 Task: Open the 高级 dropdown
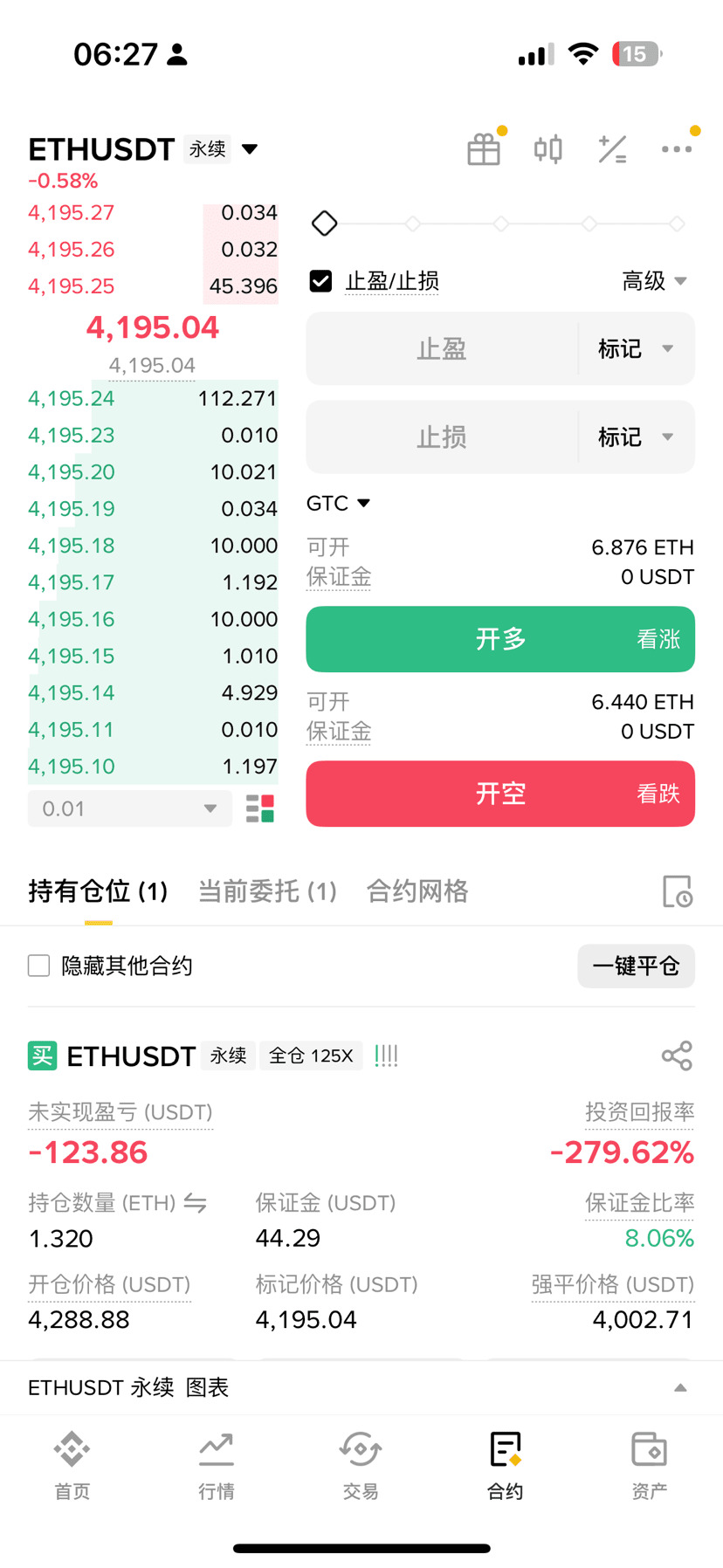tap(654, 281)
